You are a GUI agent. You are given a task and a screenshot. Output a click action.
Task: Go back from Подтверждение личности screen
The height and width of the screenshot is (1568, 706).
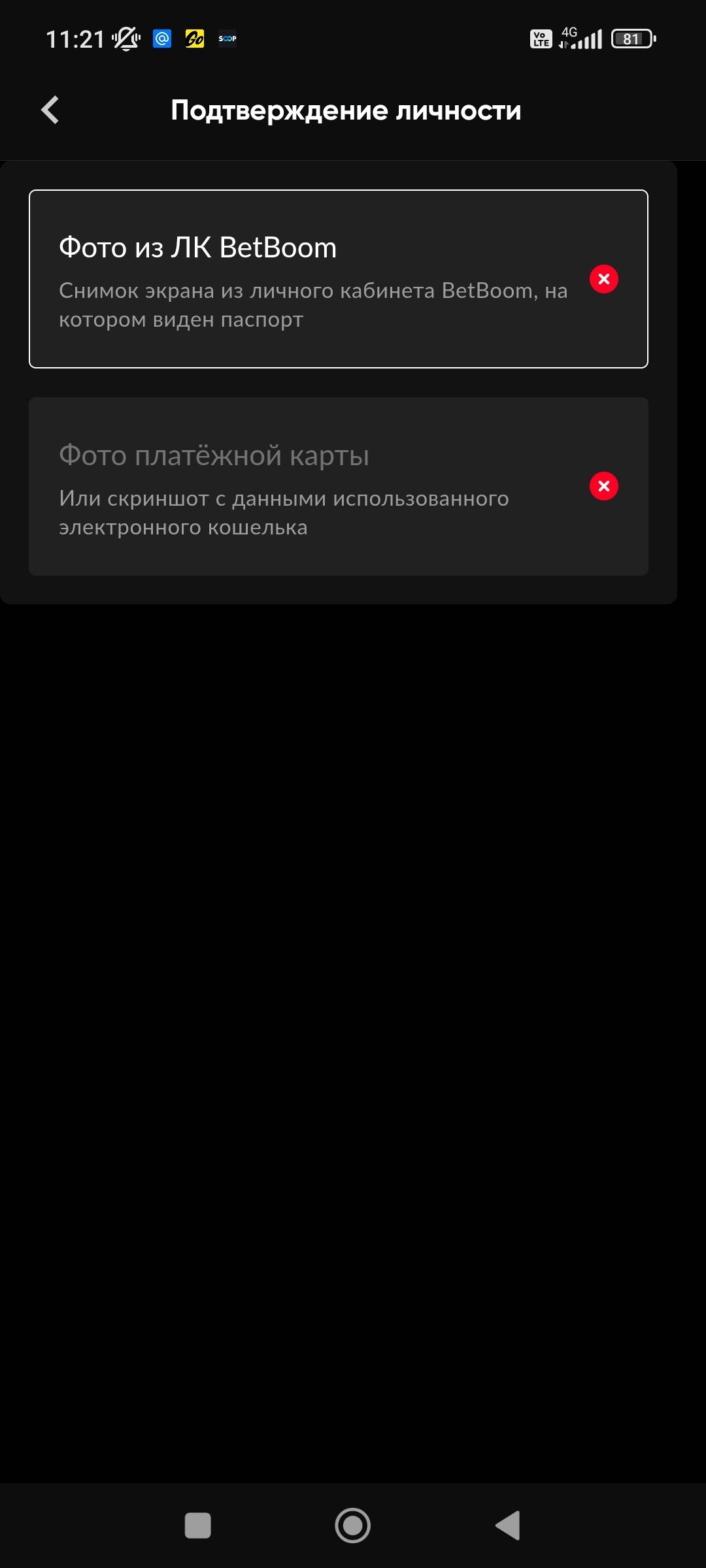(50, 110)
